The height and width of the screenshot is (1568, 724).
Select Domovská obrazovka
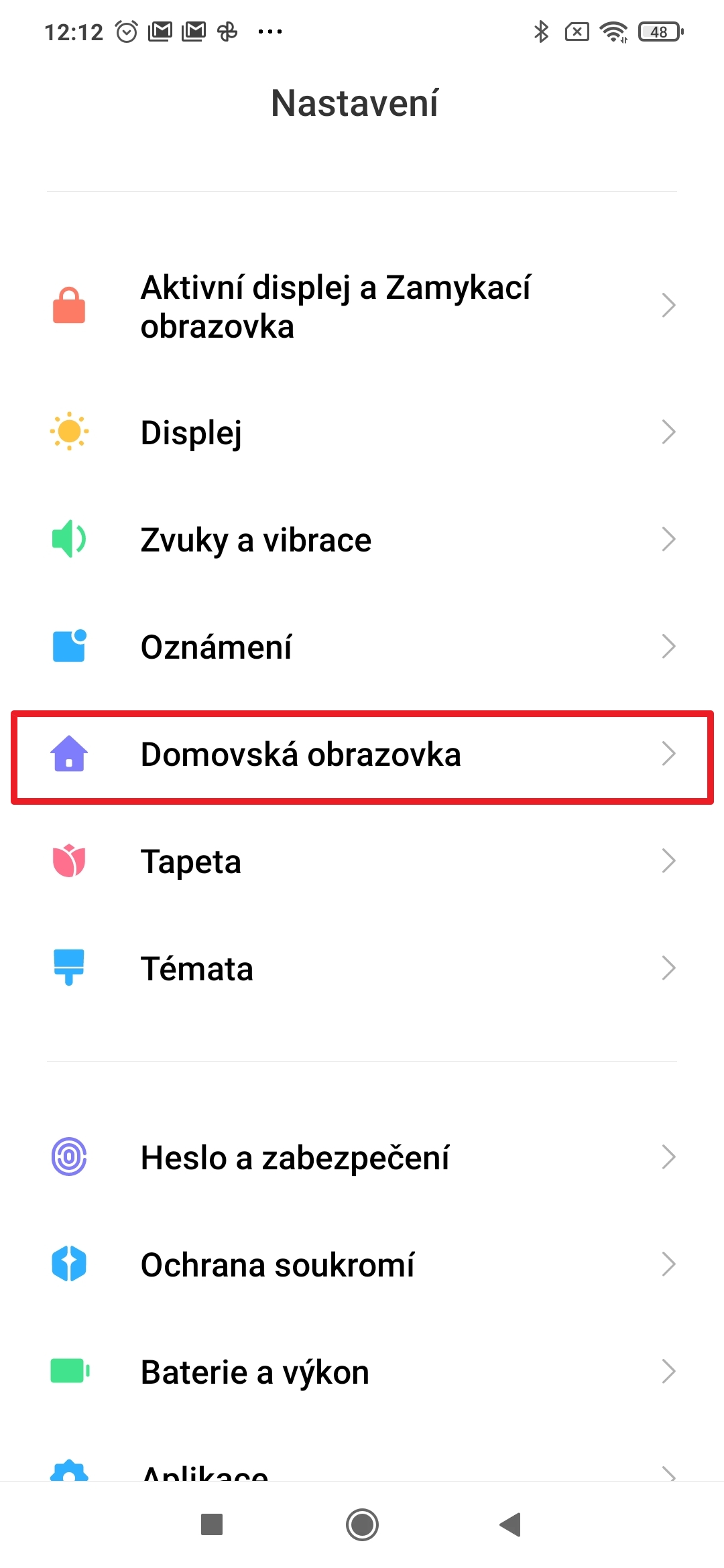362,755
